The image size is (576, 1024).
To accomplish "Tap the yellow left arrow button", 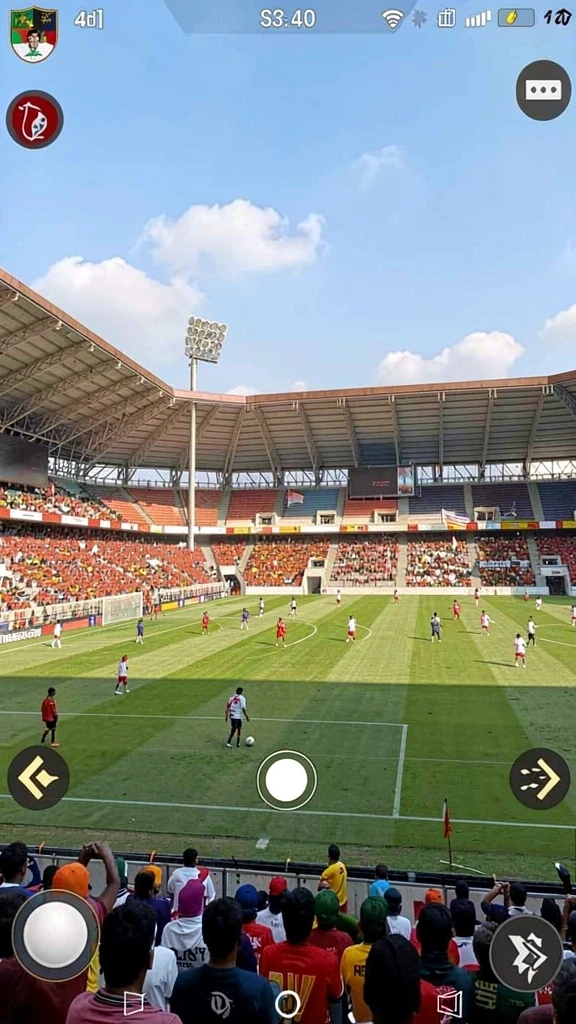I will 39,778.
